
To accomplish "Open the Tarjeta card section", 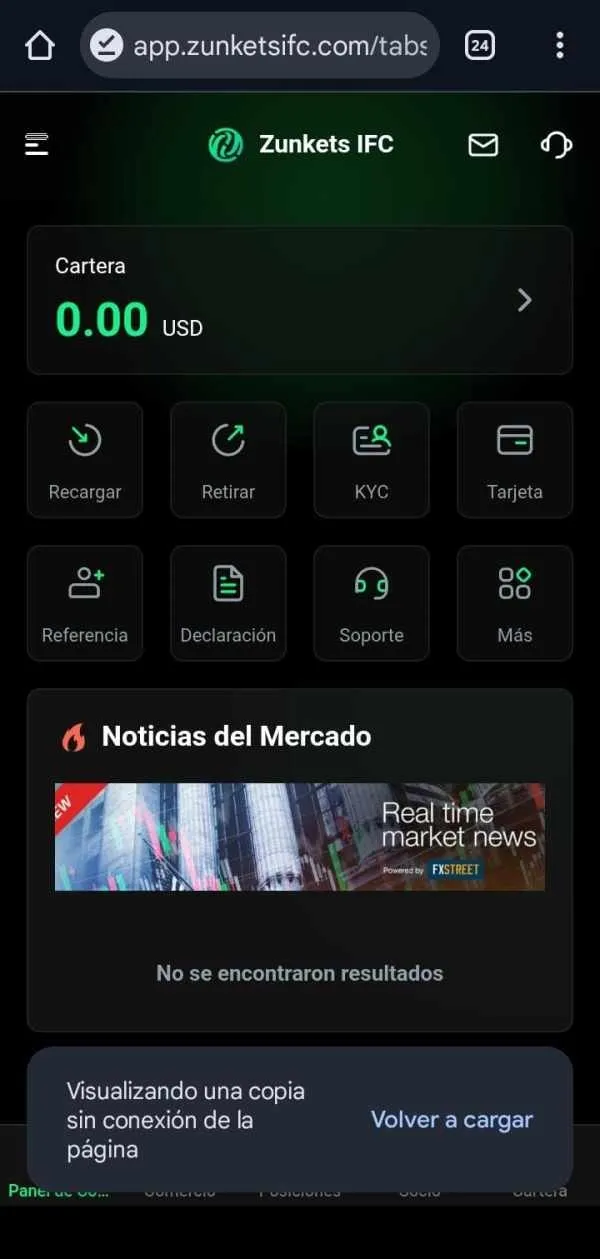I will point(515,460).
